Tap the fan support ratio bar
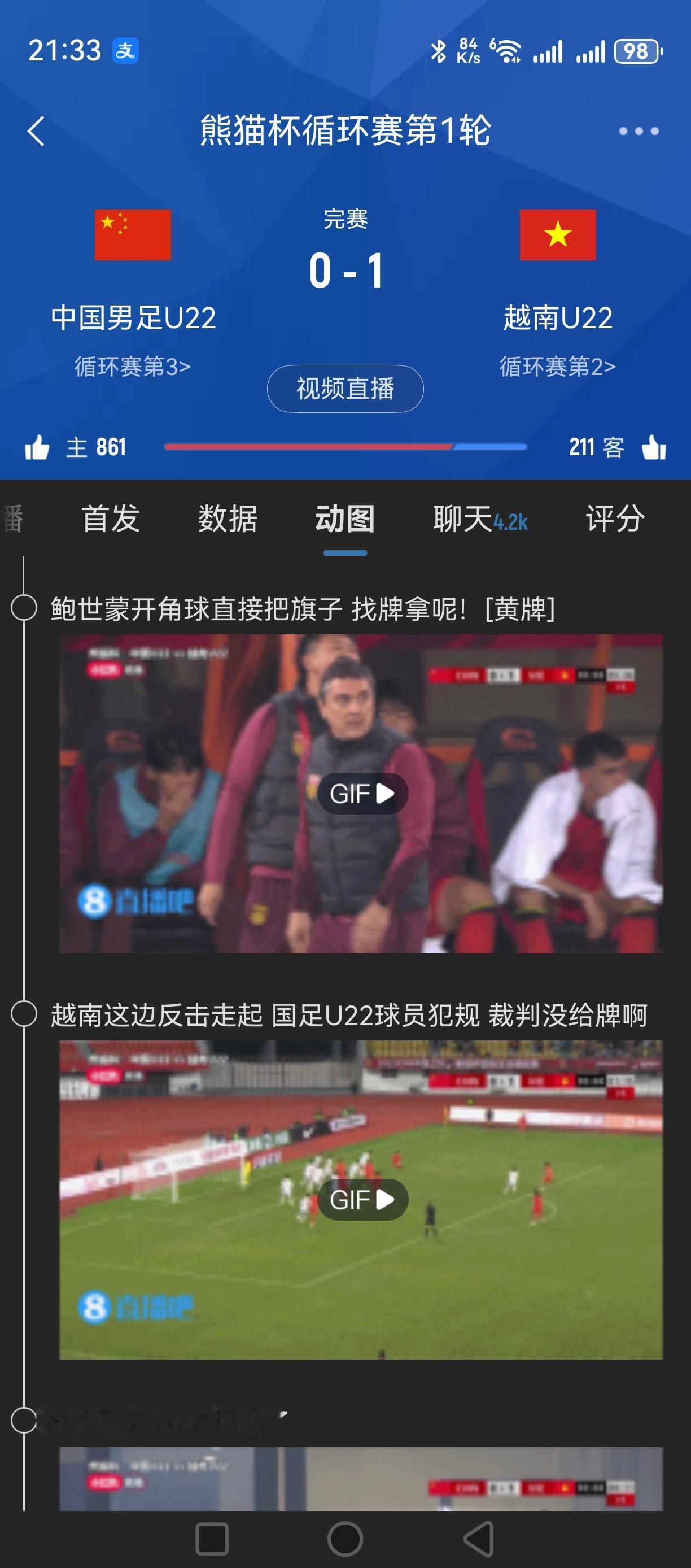Image resolution: width=691 pixels, height=1568 pixels. click(344, 446)
